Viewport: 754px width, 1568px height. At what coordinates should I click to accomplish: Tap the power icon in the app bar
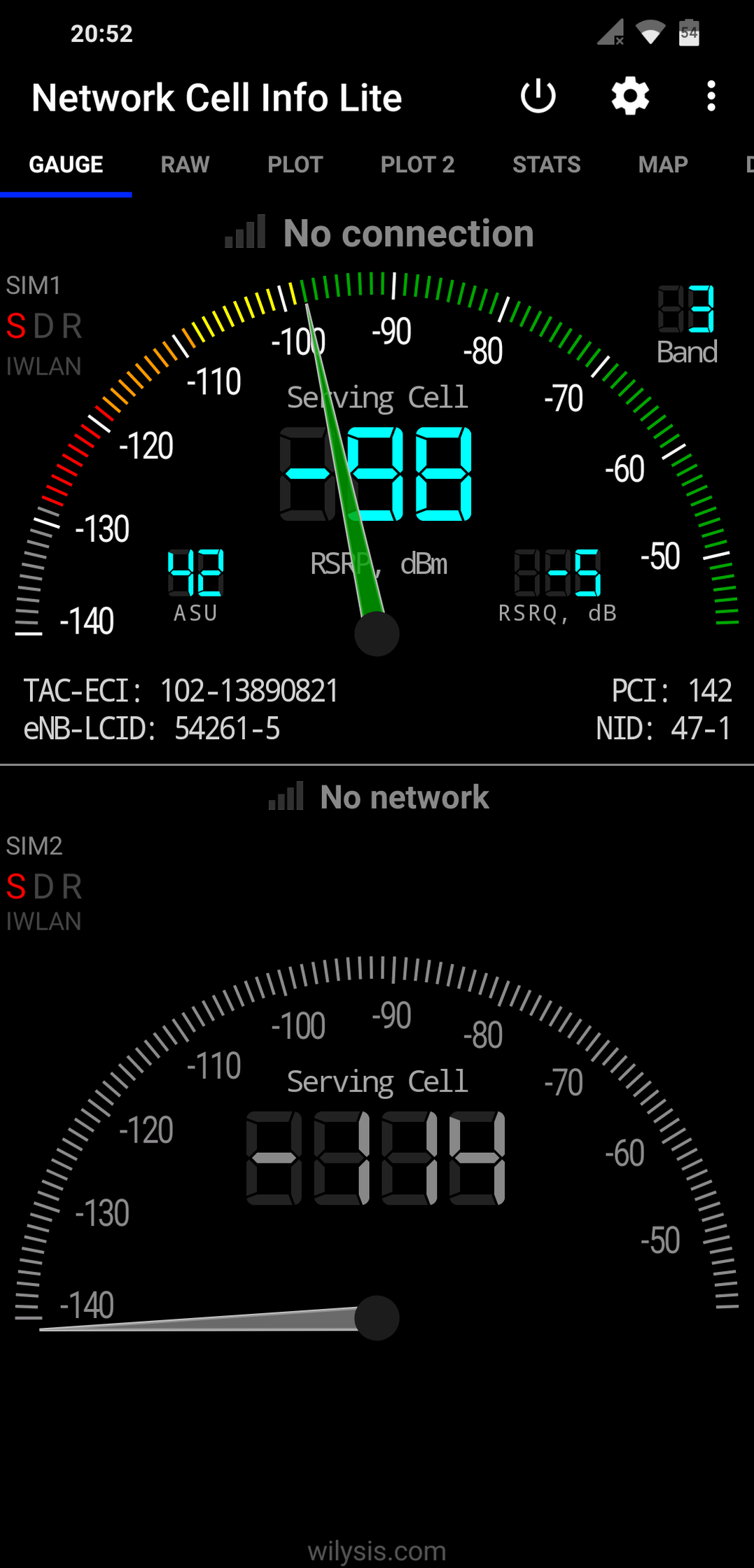pos(538,96)
